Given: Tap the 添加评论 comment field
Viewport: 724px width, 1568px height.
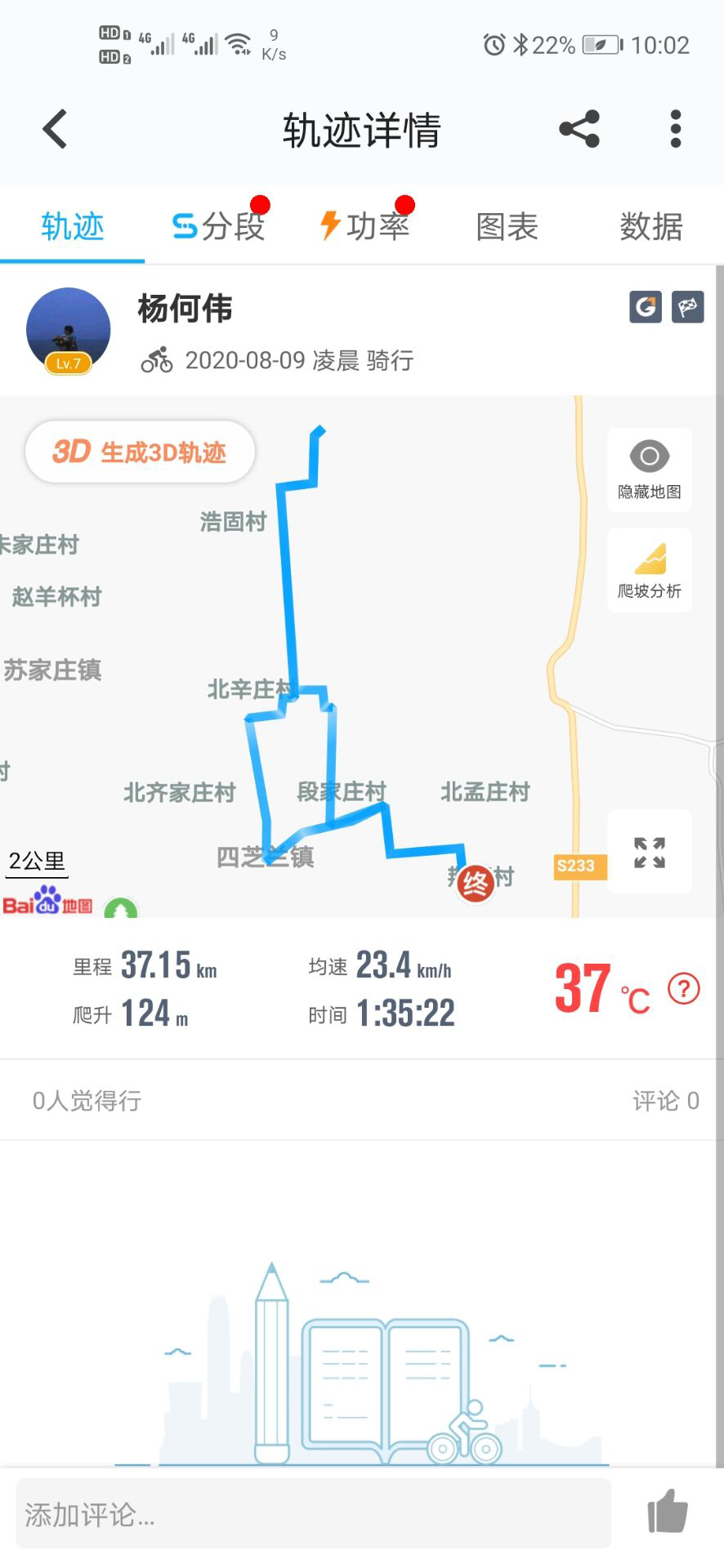Looking at the screenshot, I should click(x=313, y=1515).
